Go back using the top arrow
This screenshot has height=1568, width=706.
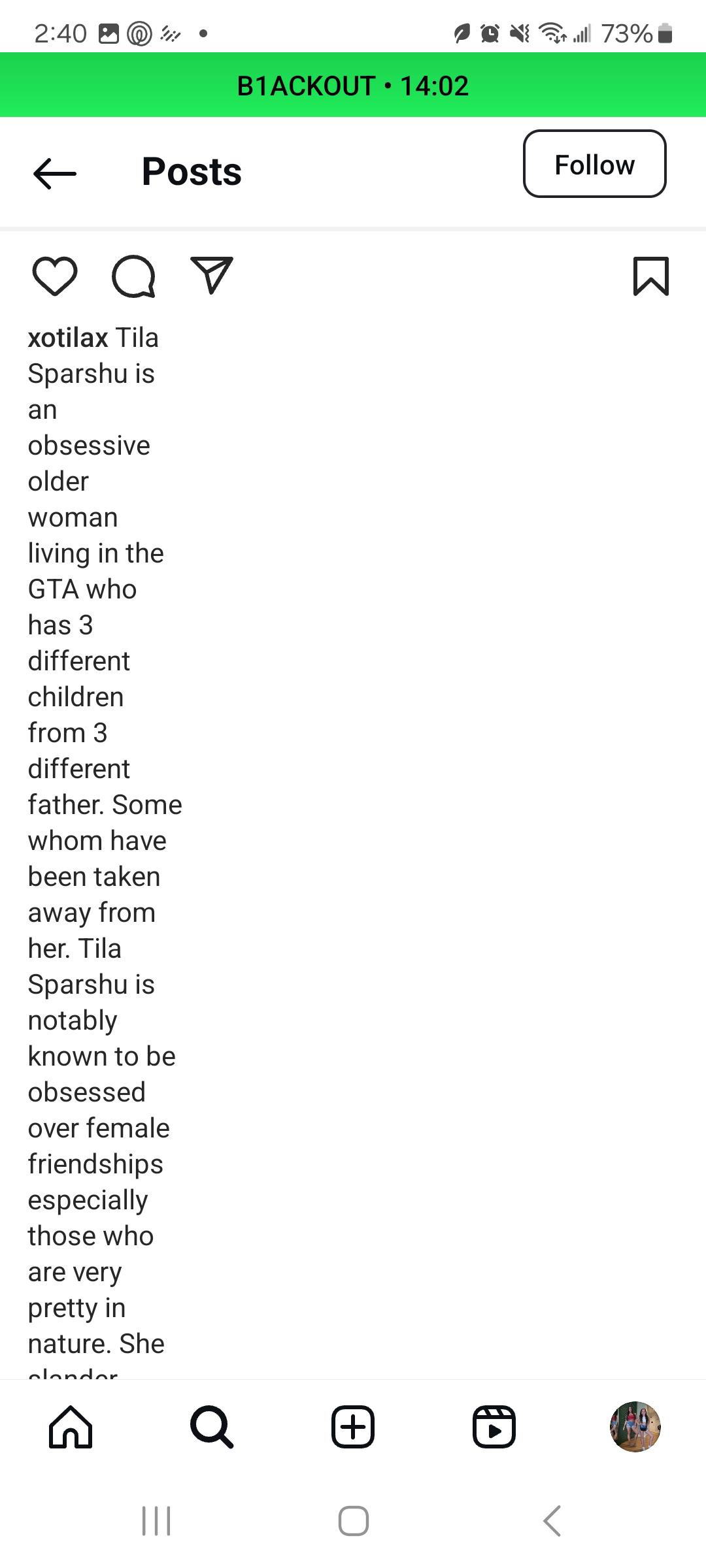click(x=55, y=173)
